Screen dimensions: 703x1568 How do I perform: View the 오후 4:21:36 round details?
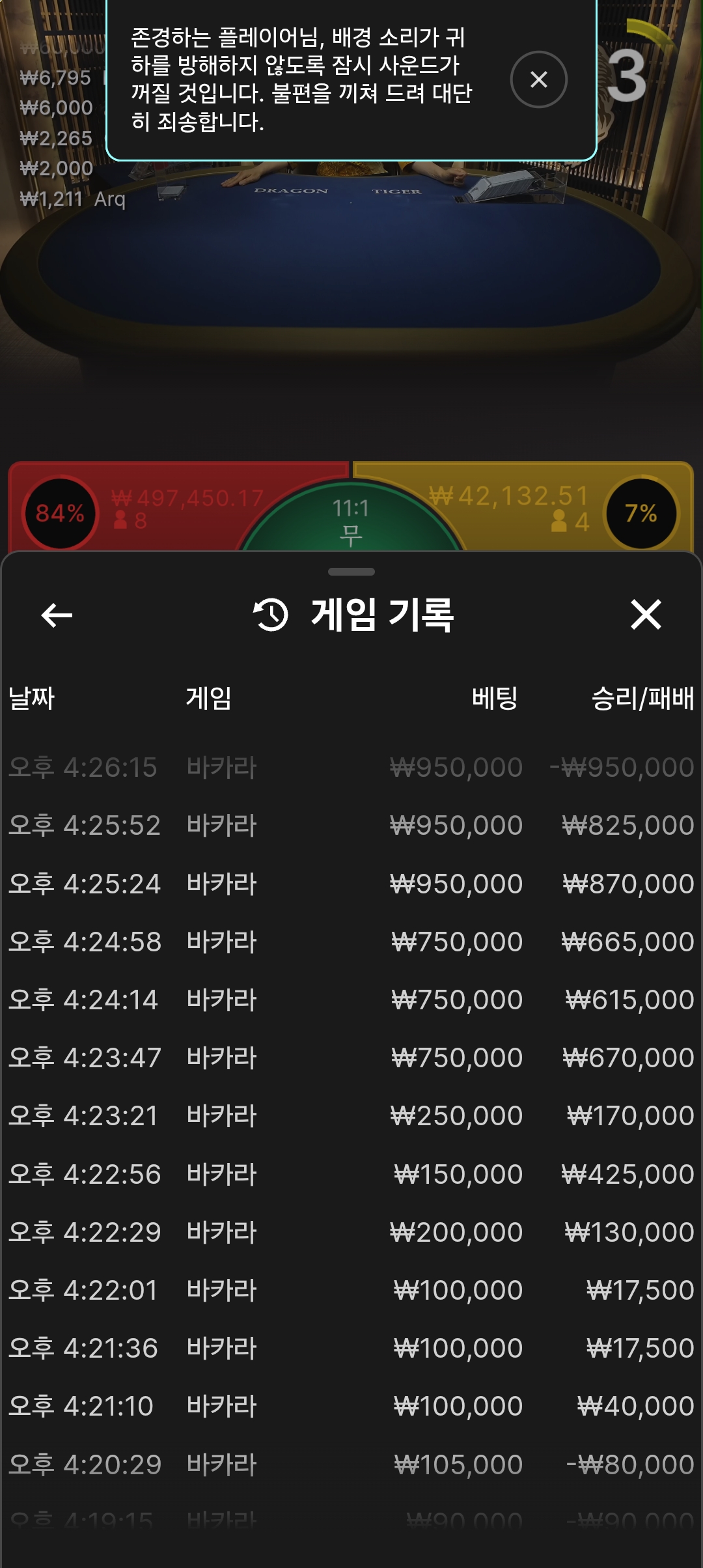(x=351, y=1348)
